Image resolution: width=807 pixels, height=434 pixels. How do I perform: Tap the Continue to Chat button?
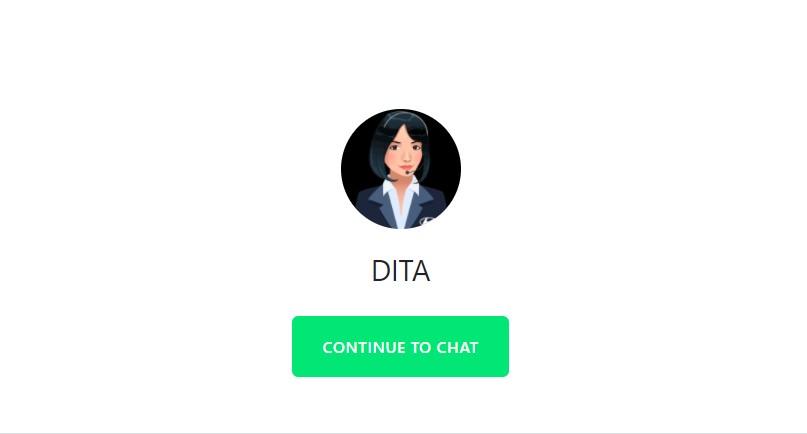click(400, 347)
